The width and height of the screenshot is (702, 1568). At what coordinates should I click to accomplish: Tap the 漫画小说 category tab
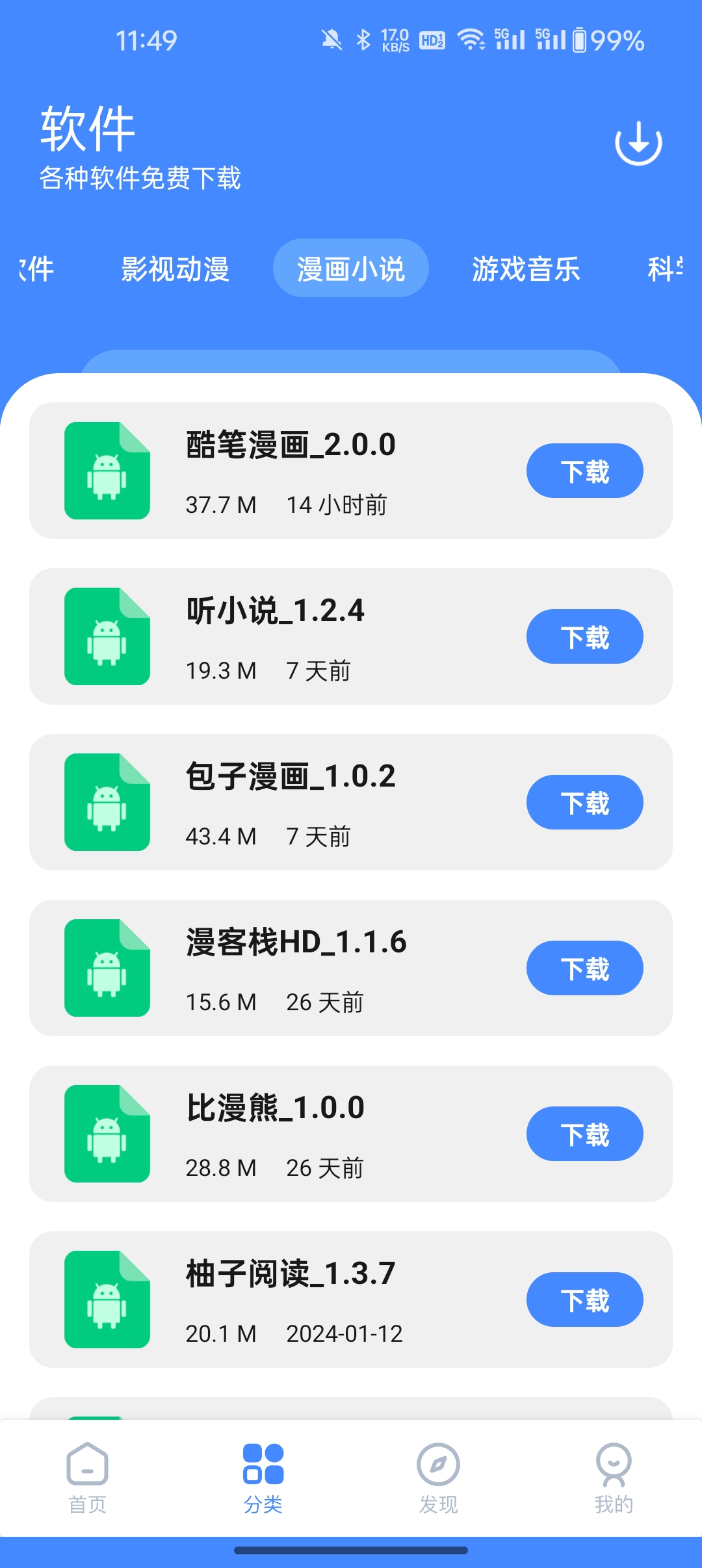350,268
